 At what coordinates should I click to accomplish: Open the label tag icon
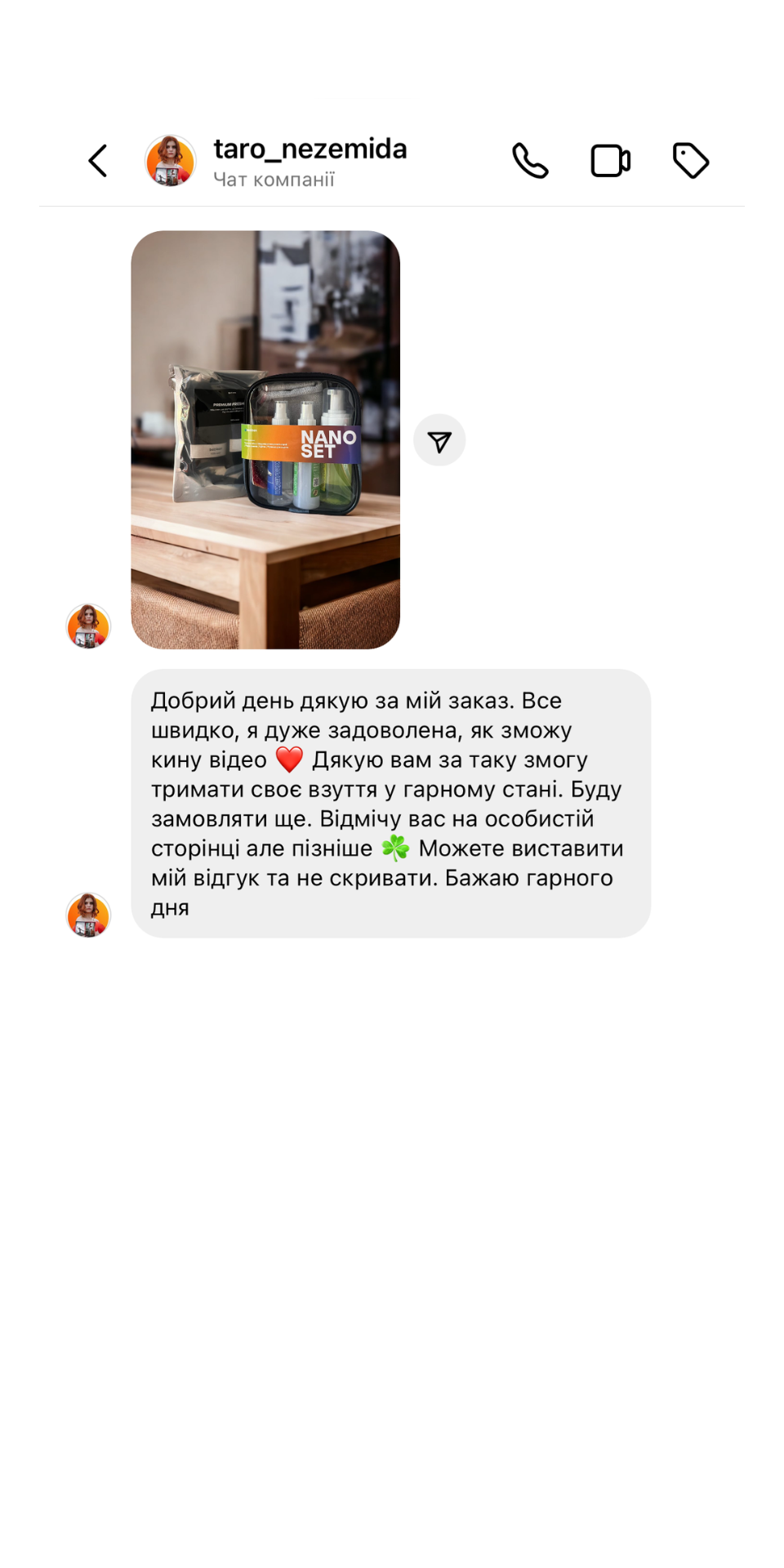point(691,161)
